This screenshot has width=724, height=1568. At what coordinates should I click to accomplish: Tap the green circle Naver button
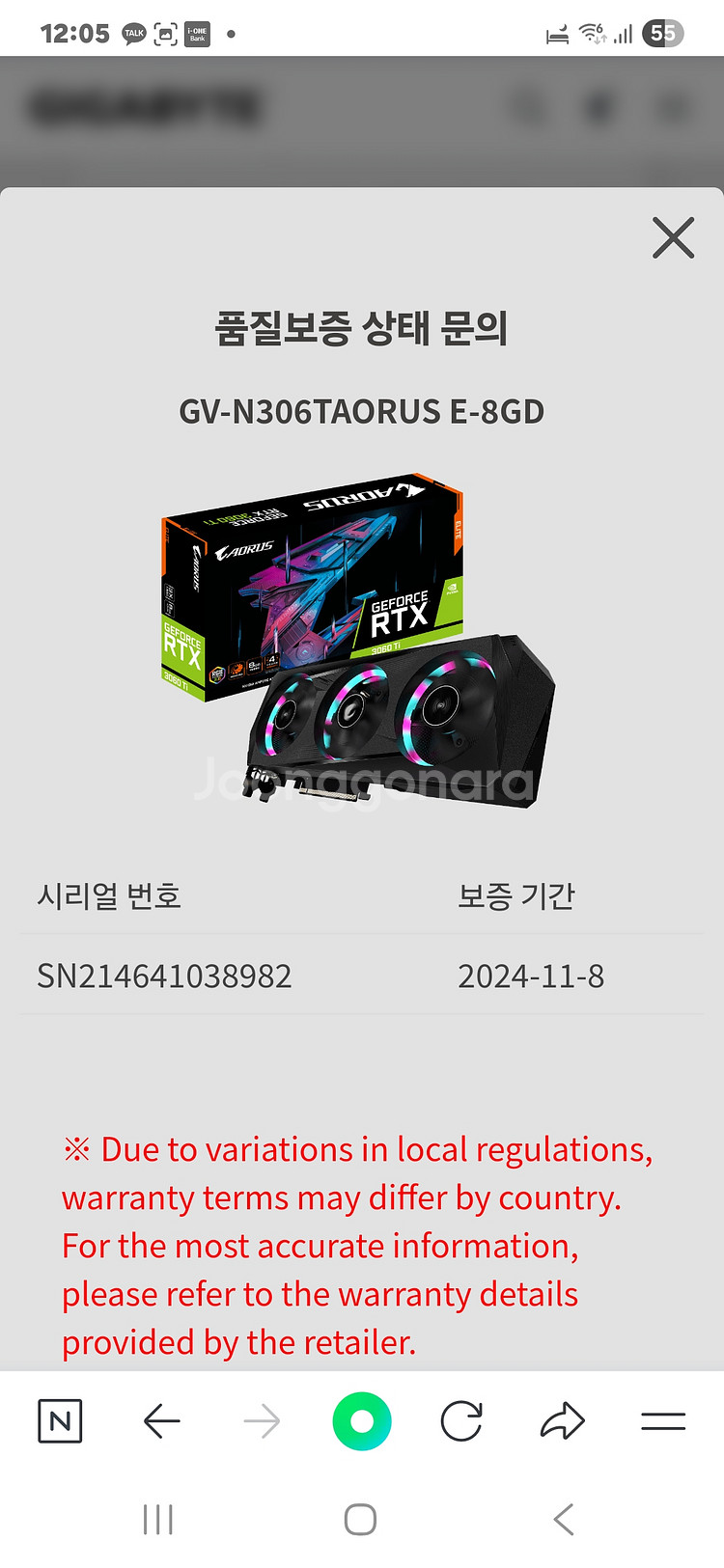click(361, 1421)
